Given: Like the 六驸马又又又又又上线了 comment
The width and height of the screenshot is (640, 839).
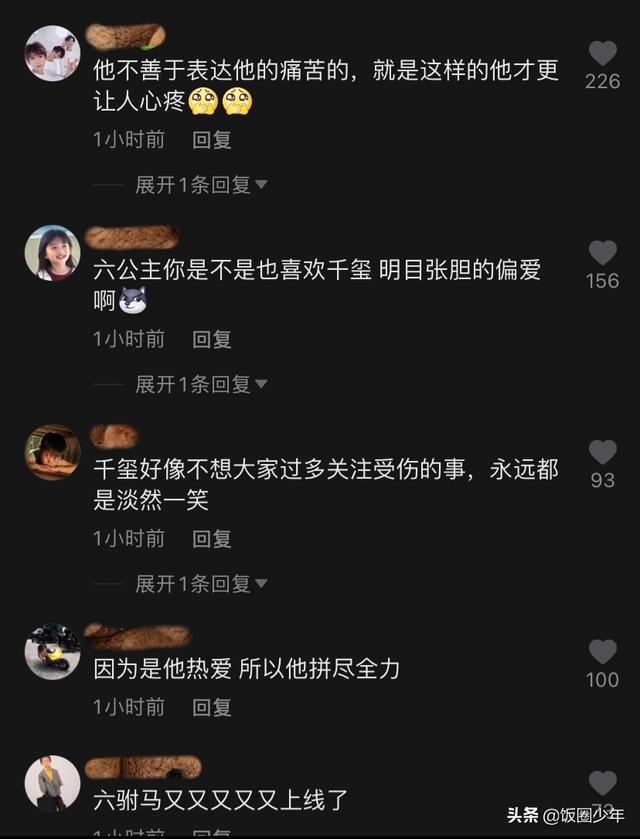Looking at the screenshot, I should (602, 783).
